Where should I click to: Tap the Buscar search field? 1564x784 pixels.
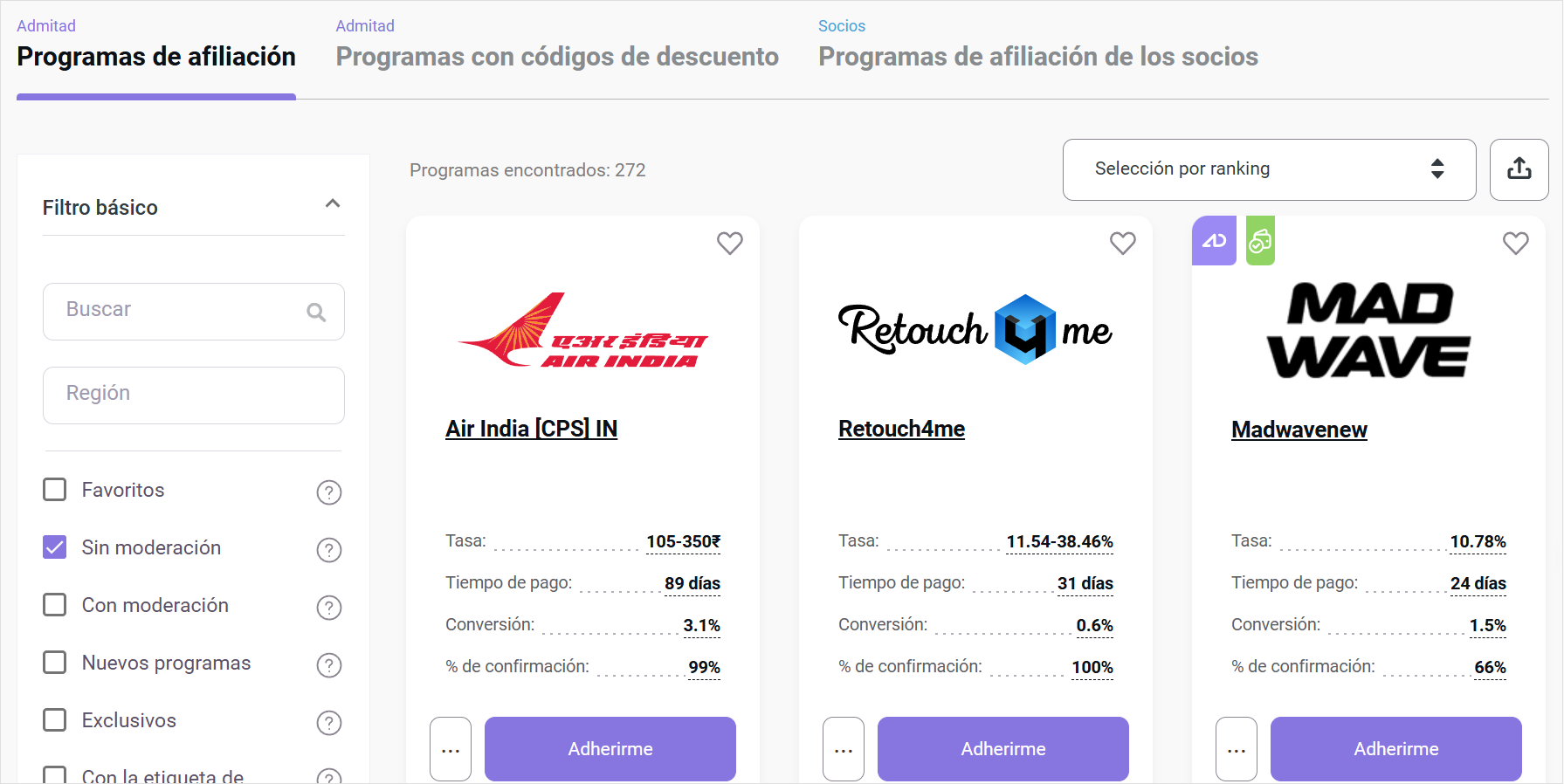[183, 311]
